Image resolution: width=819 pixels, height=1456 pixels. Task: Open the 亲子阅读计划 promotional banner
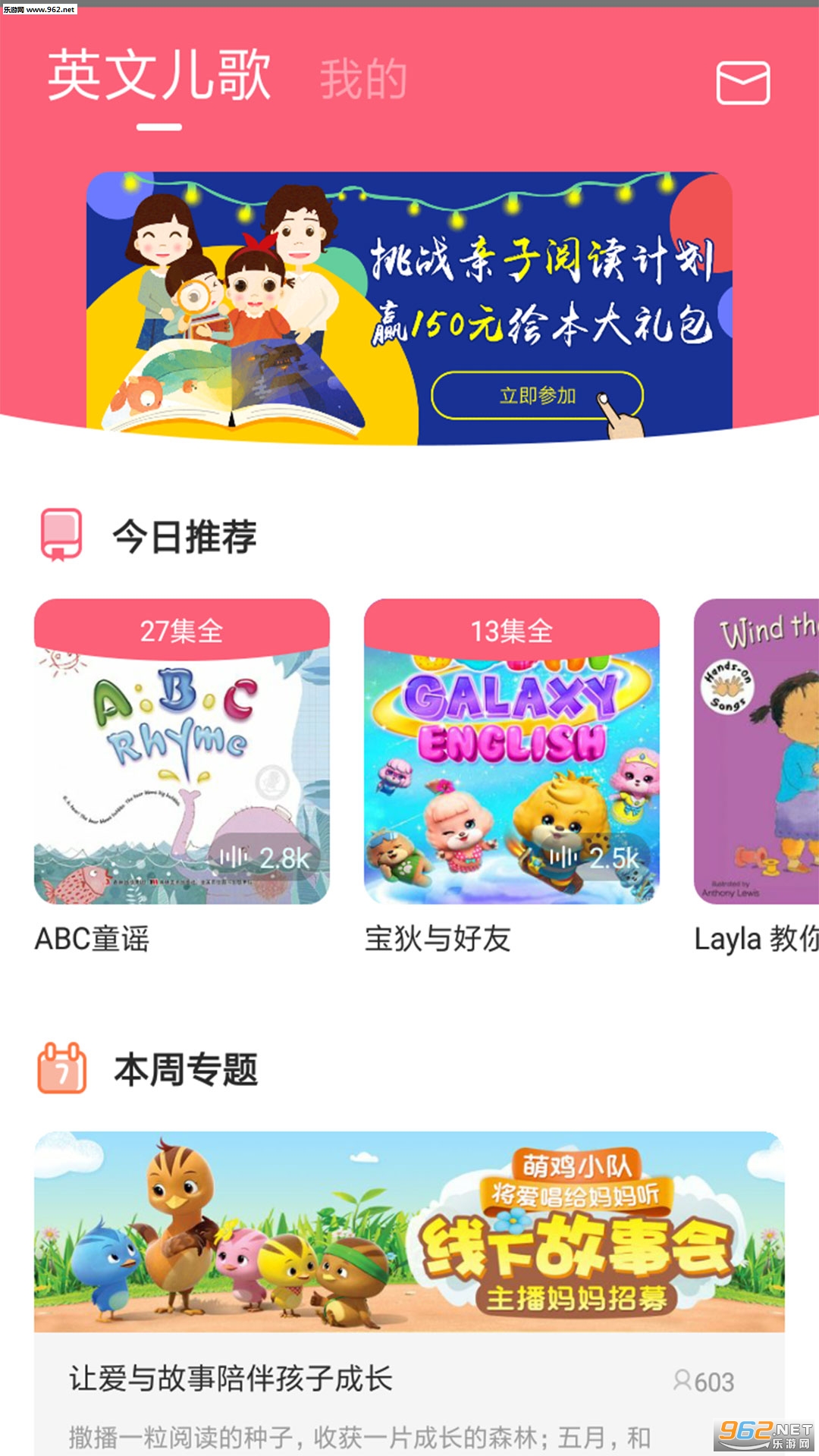(x=409, y=308)
